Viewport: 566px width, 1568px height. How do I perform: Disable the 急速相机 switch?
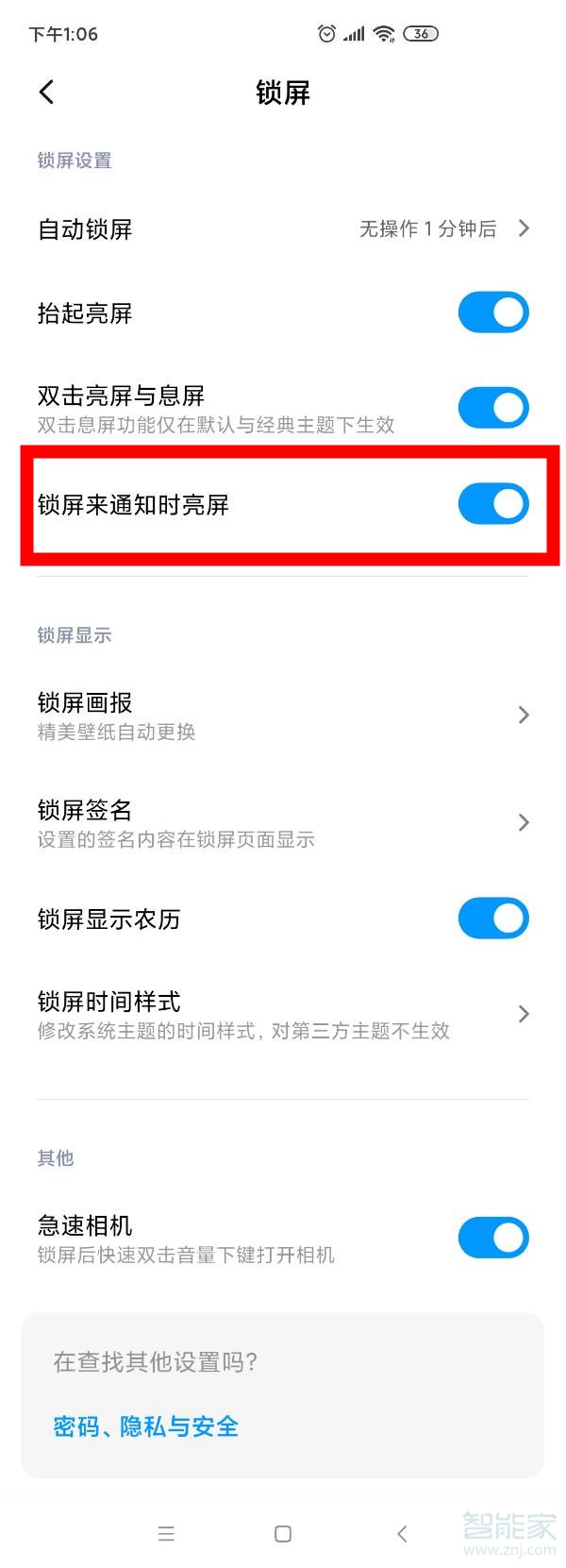(492, 1238)
